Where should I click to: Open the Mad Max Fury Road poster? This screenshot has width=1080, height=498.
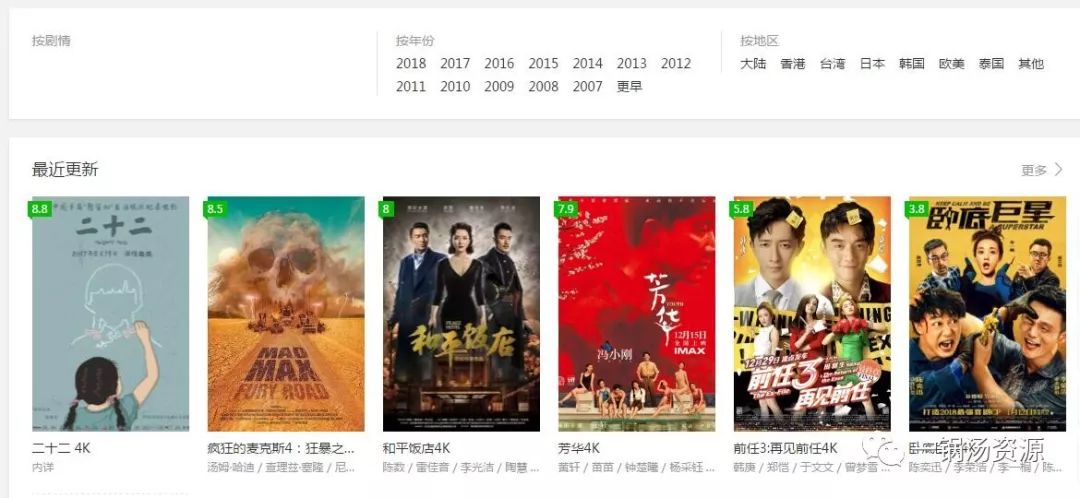286,314
